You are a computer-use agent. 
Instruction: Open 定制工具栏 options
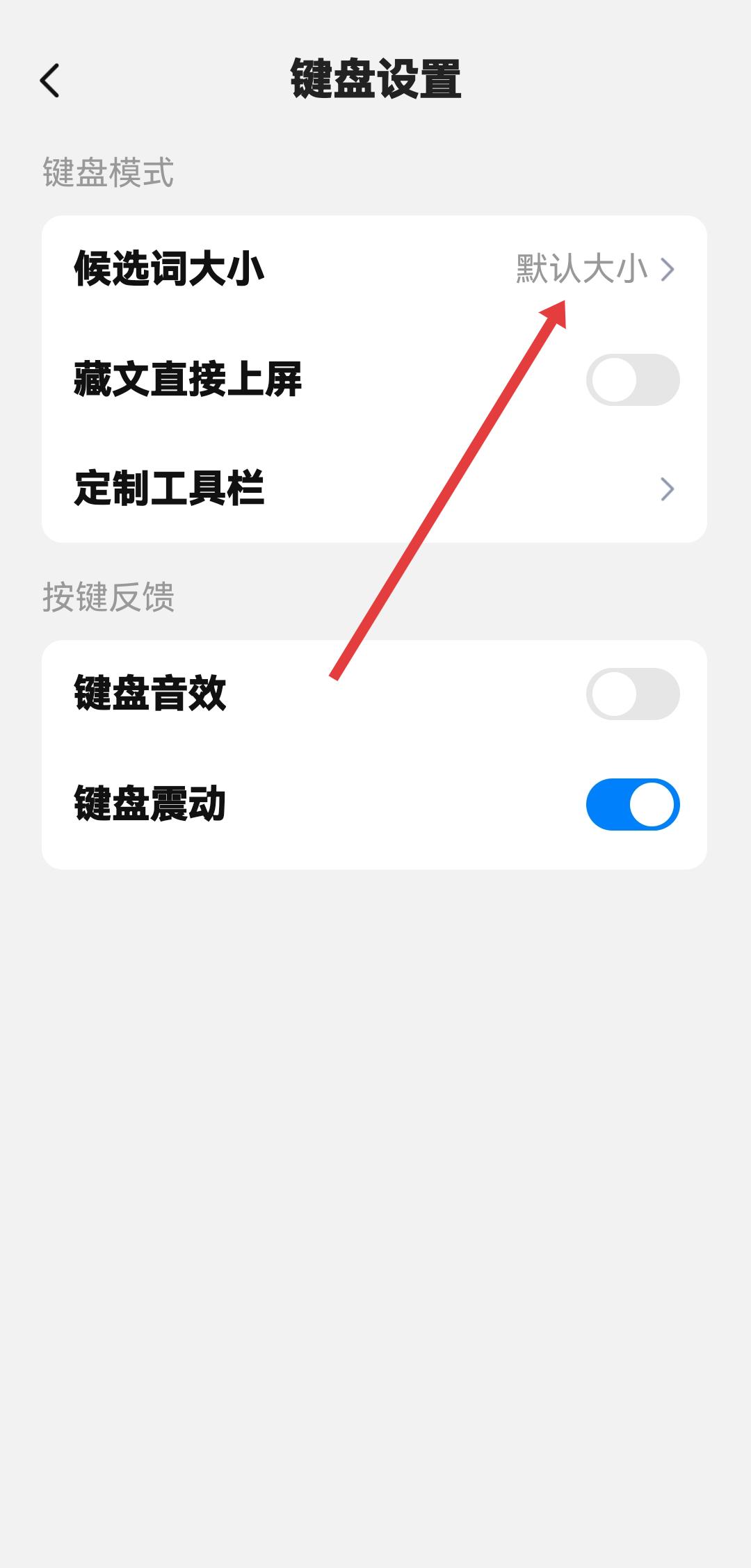[x=374, y=489]
